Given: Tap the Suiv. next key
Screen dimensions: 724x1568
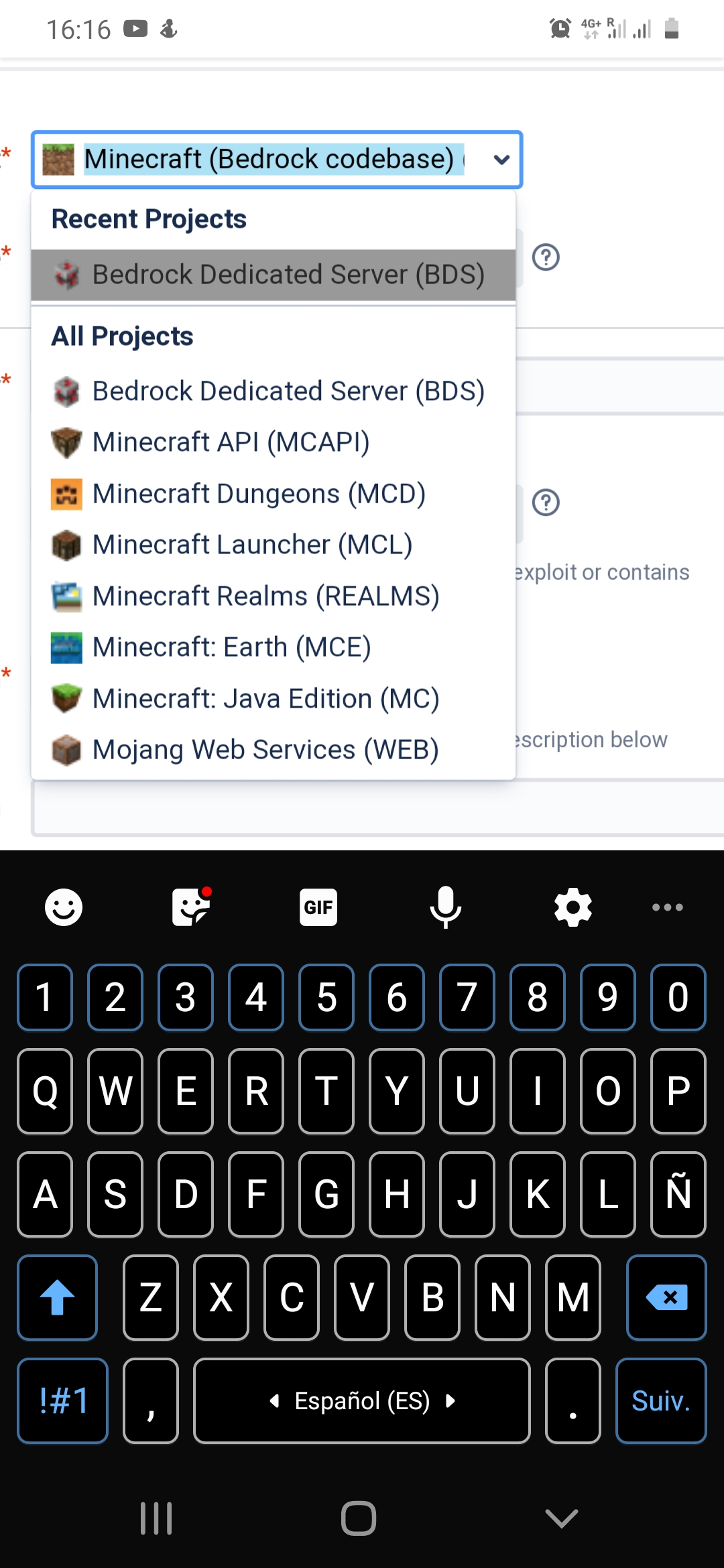Looking at the screenshot, I should 661,1400.
